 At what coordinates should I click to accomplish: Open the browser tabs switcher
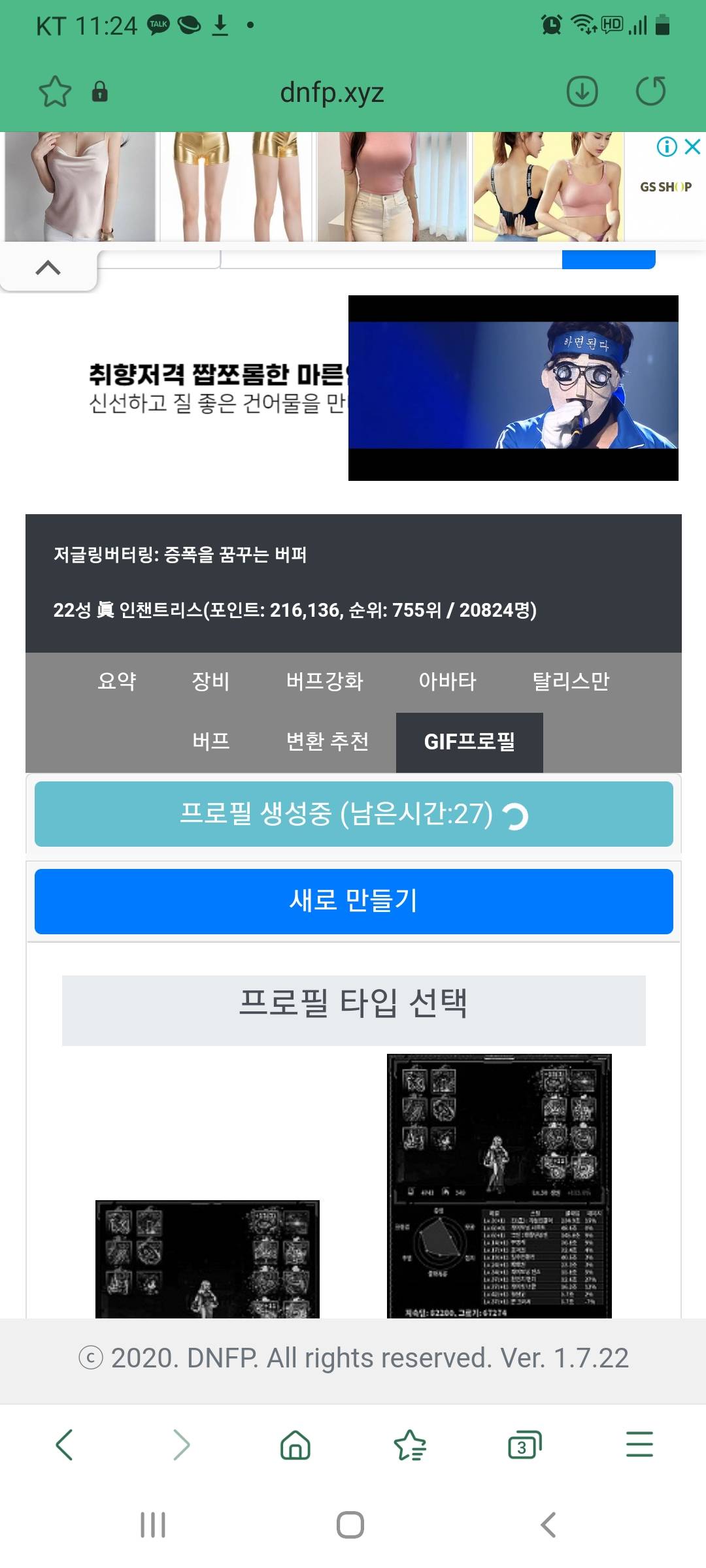pyautogui.click(x=524, y=1444)
